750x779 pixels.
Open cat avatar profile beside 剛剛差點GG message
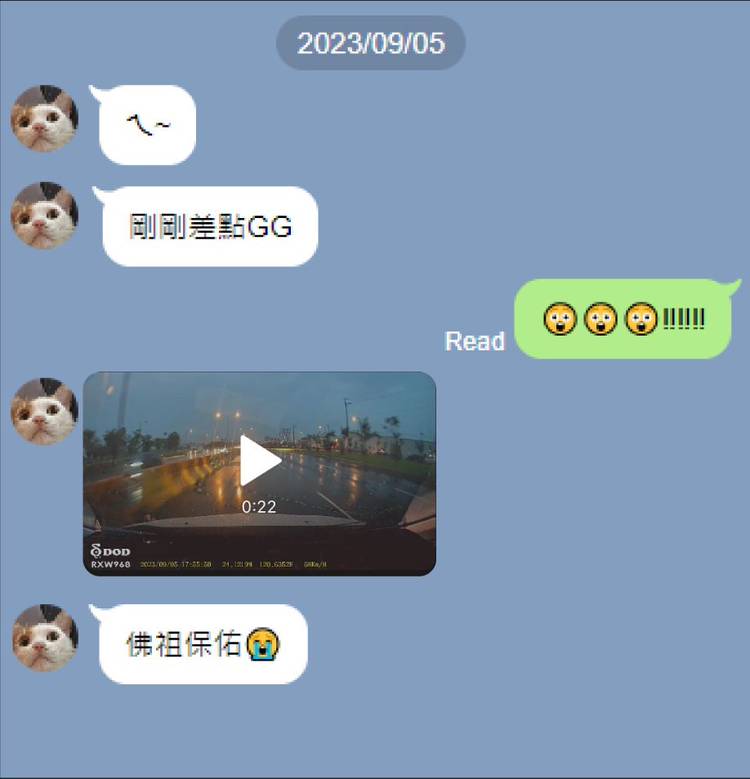44,215
